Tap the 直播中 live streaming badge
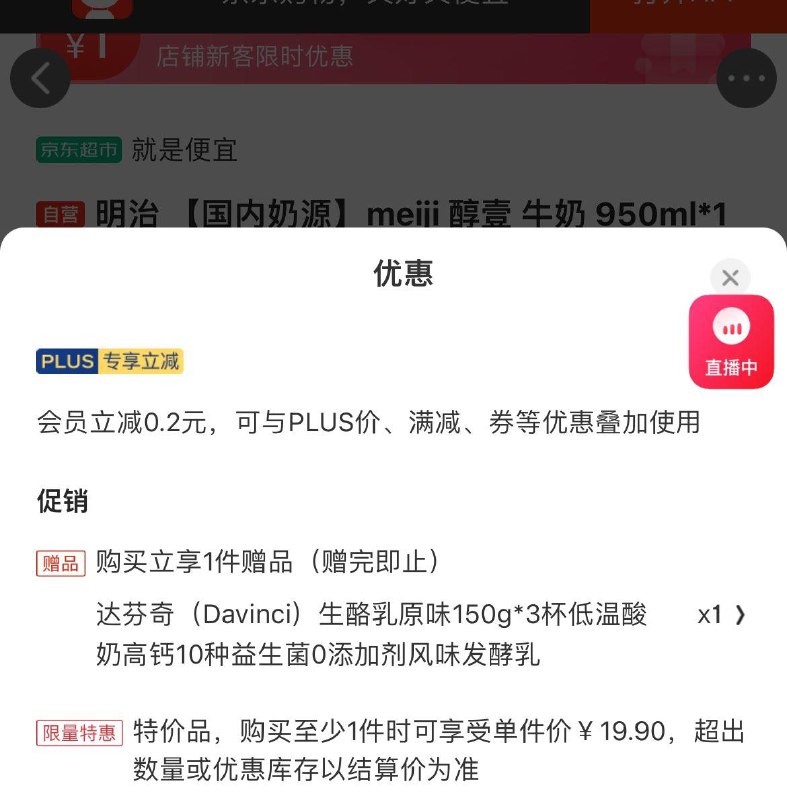 [x=732, y=338]
